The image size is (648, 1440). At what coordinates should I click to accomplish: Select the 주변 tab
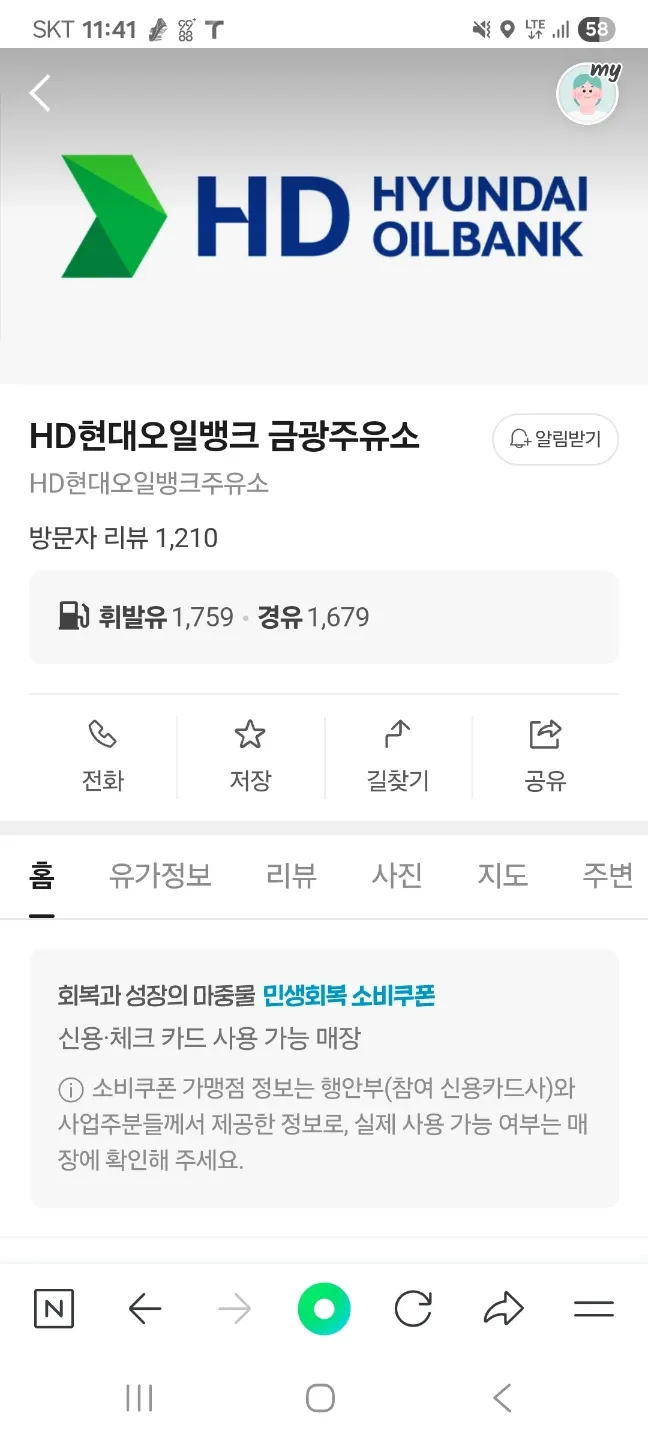pos(607,876)
